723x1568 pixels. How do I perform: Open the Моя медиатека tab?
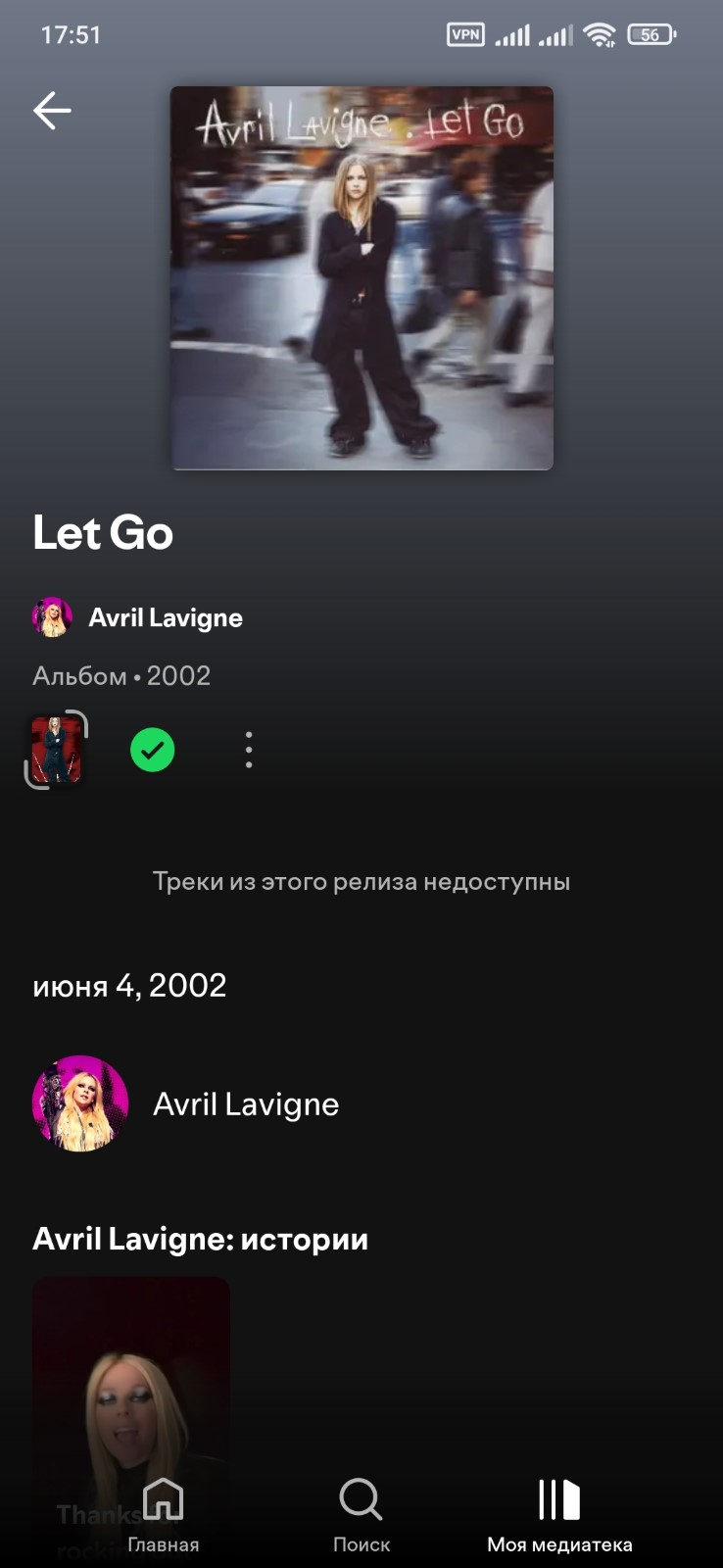pyautogui.click(x=559, y=1516)
